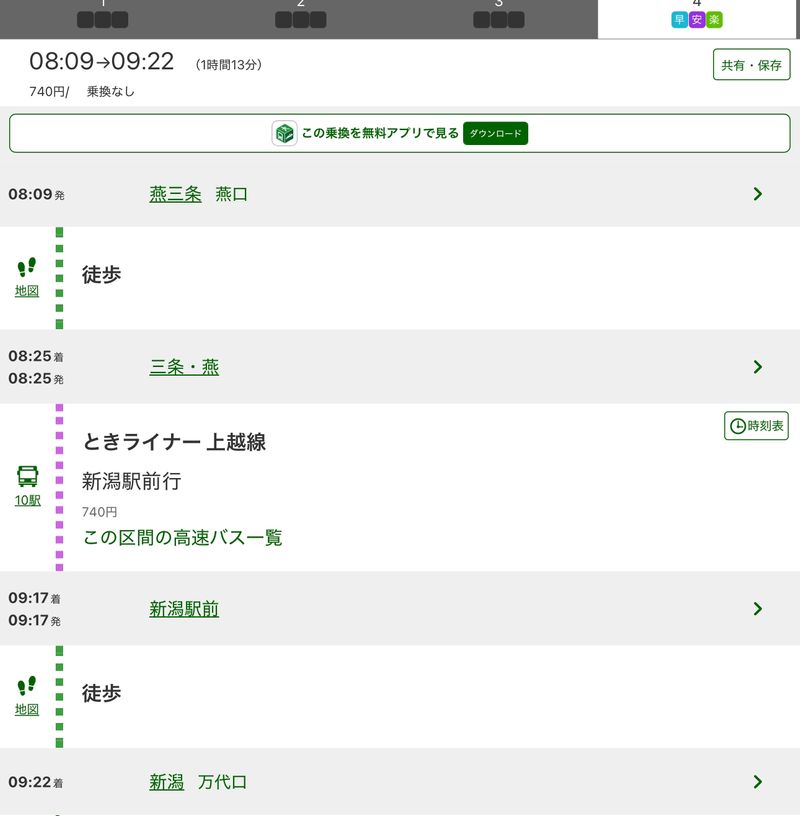Image resolution: width=800 pixels, height=816 pixels.
Task: Open the 三条・燕 bus stop link
Action: click(184, 367)
